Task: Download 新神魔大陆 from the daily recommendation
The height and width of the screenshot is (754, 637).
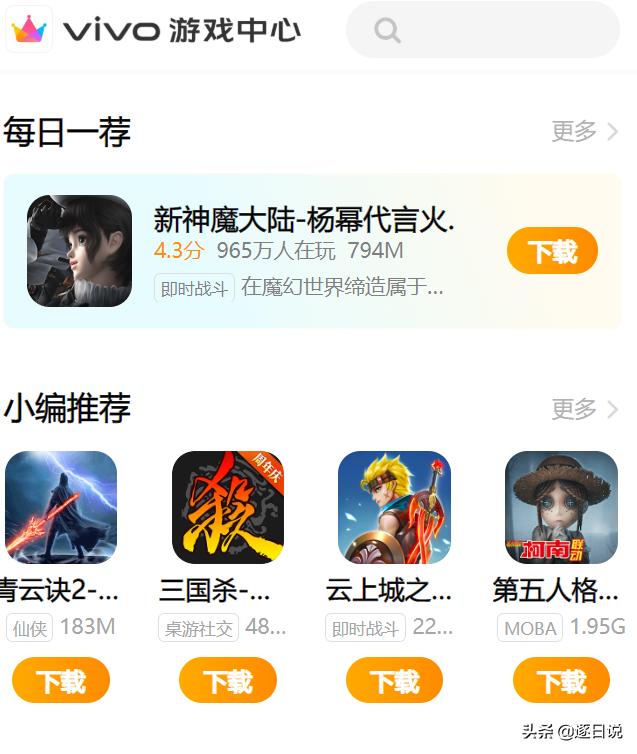Action: [x=552, y=251]
